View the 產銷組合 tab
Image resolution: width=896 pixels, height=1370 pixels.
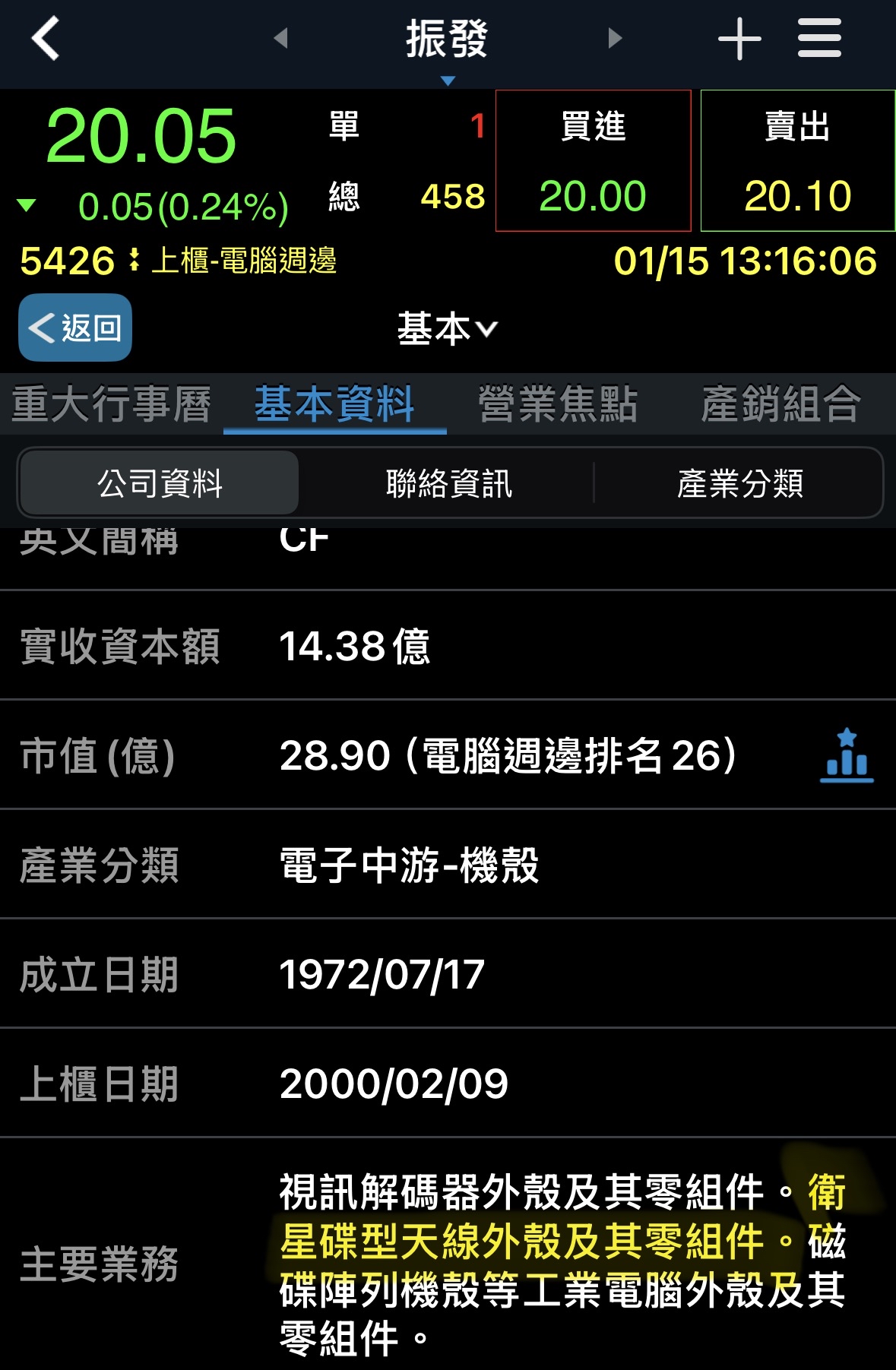(x=780, y=403)
